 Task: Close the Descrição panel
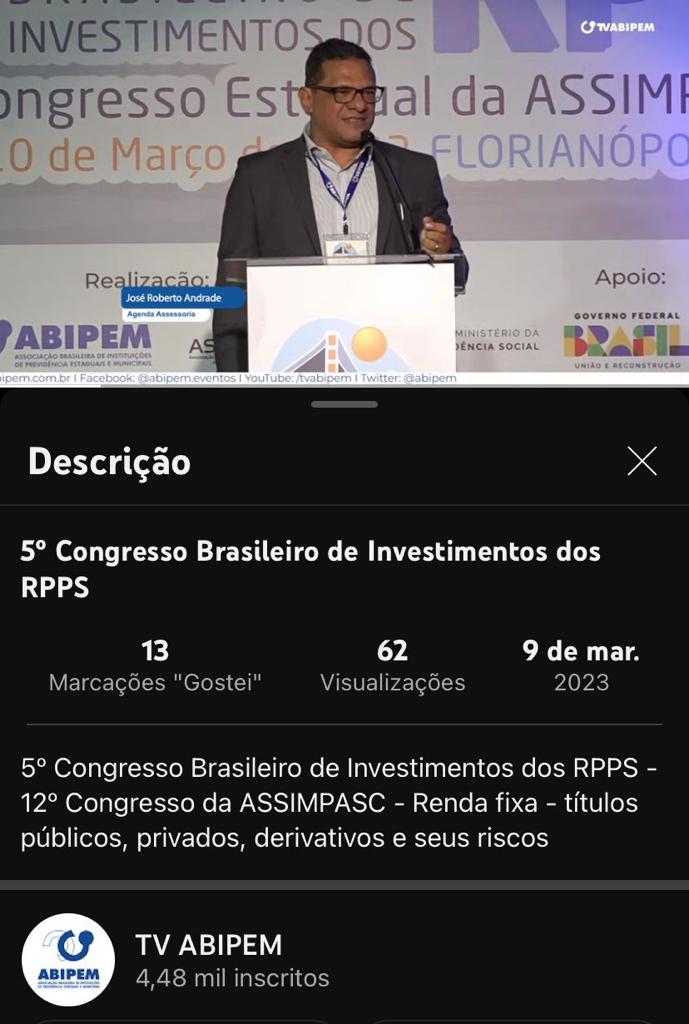point(641,461)
